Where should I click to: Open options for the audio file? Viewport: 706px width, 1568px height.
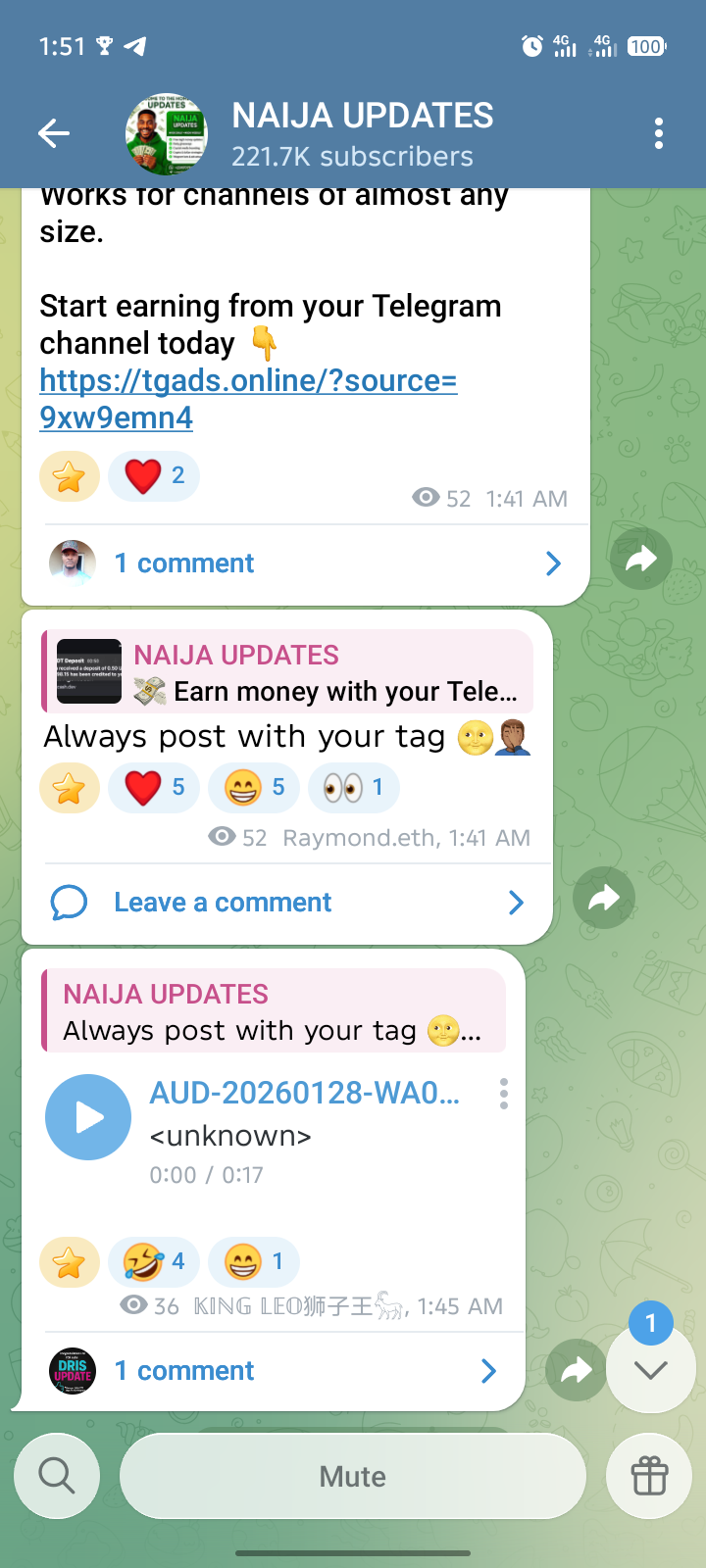coord(504,1094)
